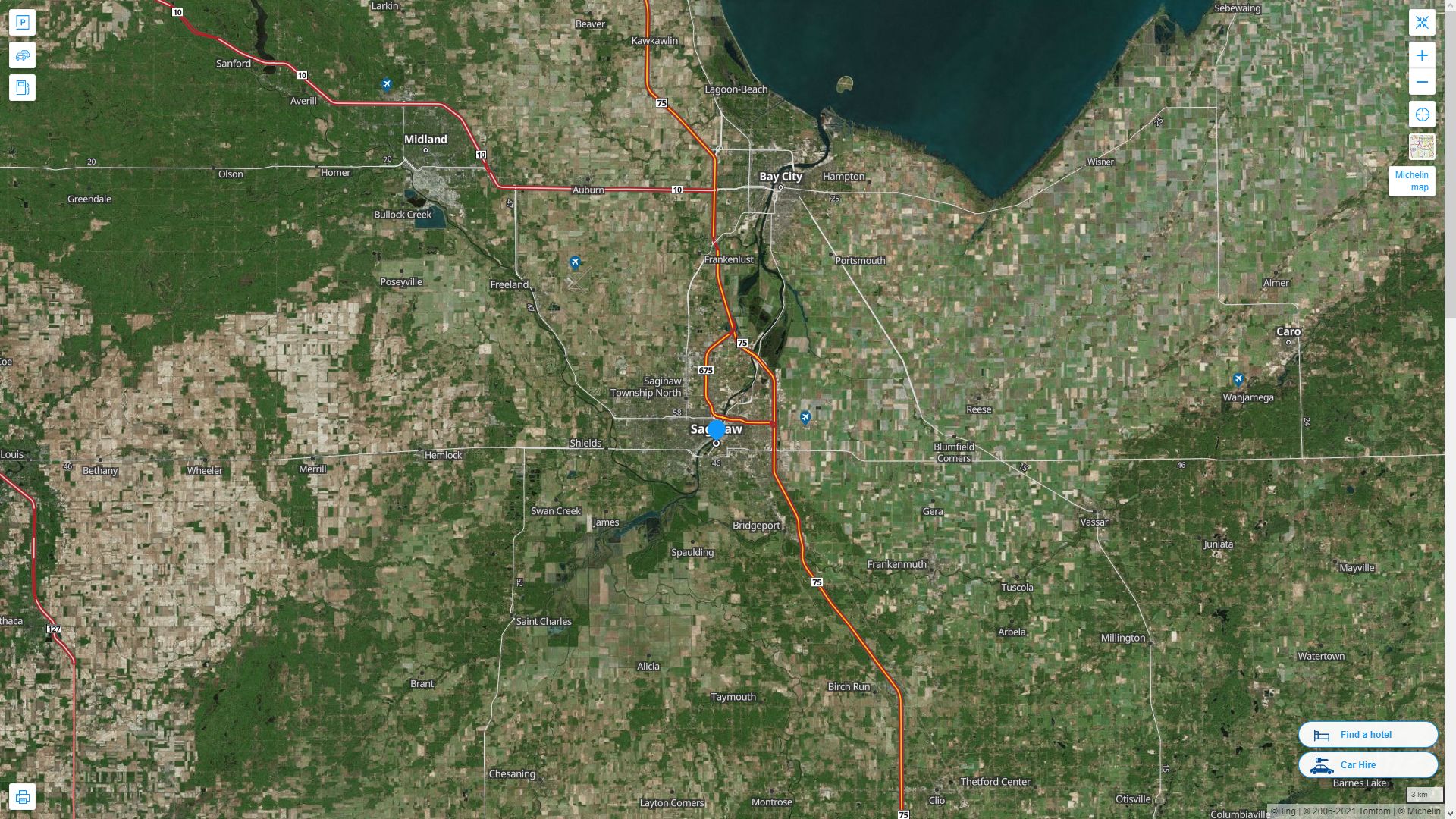
Task: Open Car Hire
Action: point(1367,765)
